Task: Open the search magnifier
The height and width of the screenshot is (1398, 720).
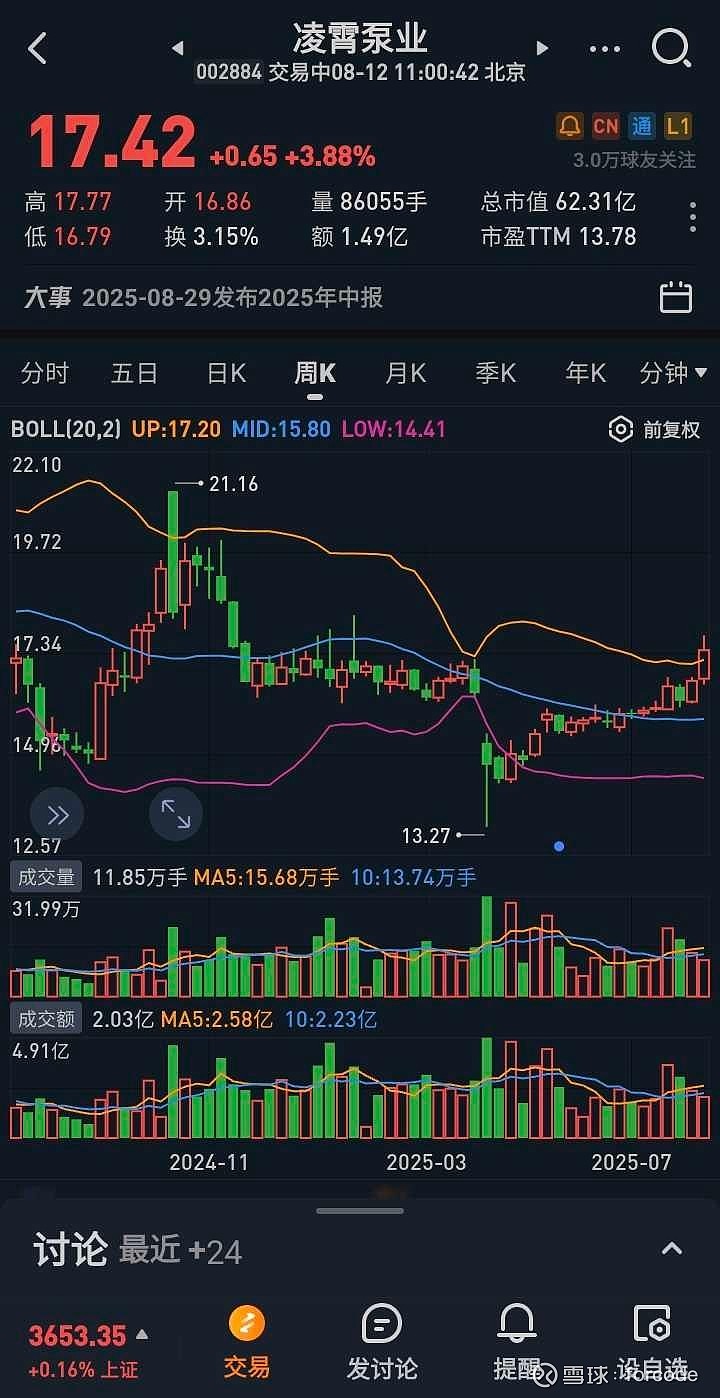Action: tap(670, 47)
